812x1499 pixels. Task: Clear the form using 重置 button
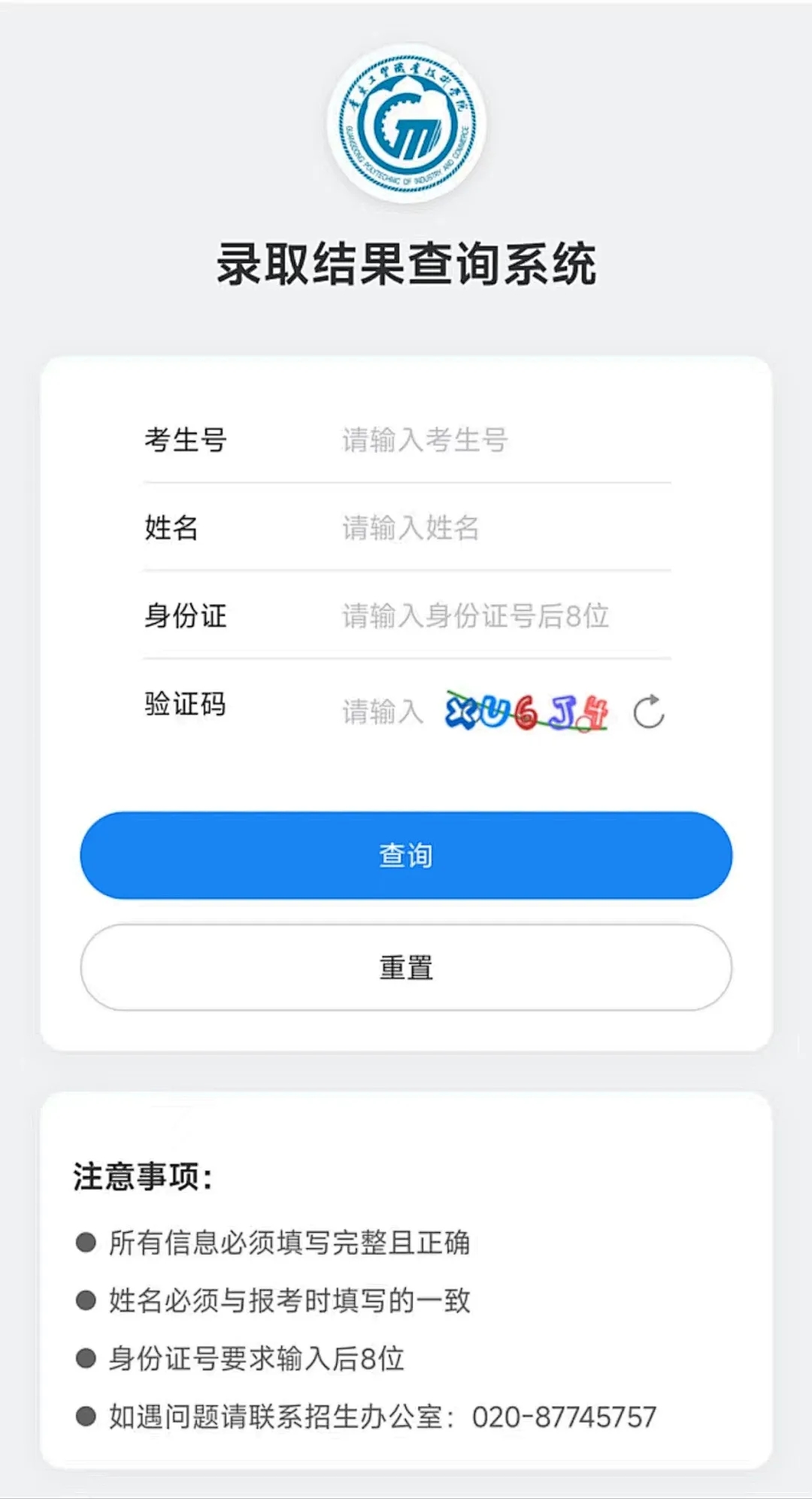tap(406, 967)
